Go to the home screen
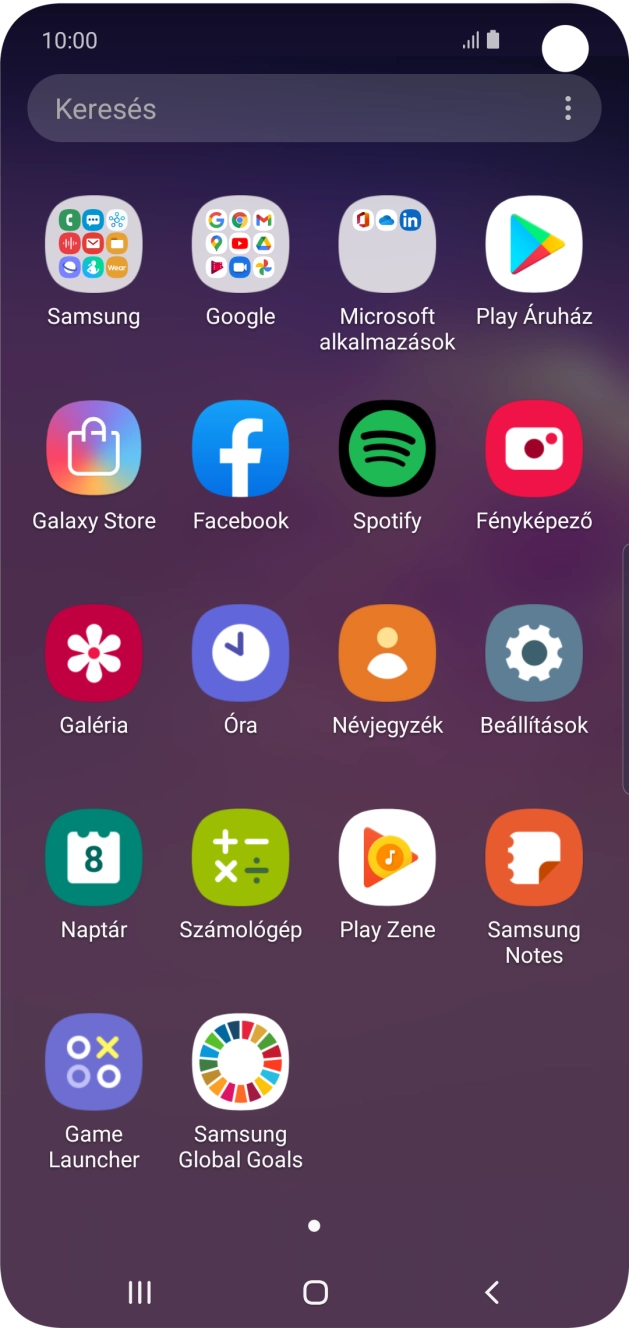This screenshot has width=629, height=1328. [315, 1292]
